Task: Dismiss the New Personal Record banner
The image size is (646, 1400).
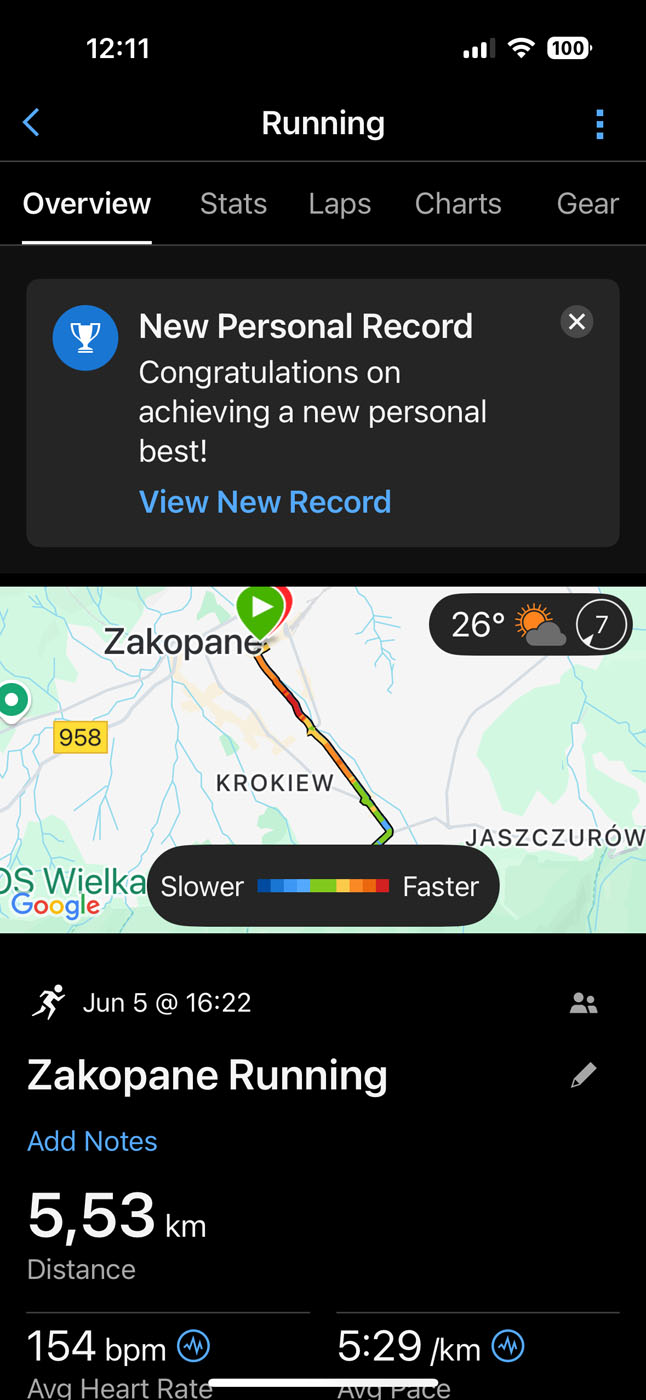Action: click(577, 322)
